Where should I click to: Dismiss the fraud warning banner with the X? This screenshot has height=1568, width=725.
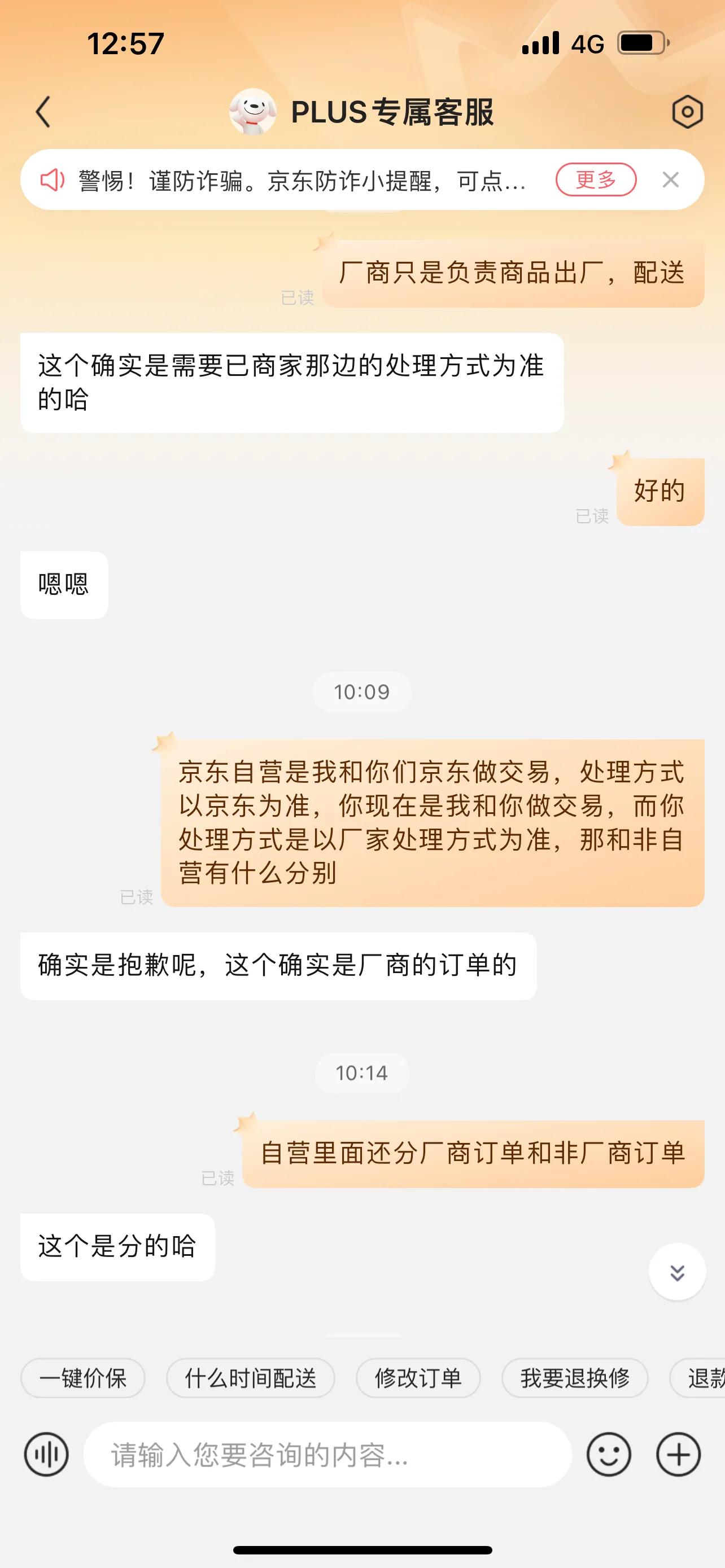click(x=671, y=179)
